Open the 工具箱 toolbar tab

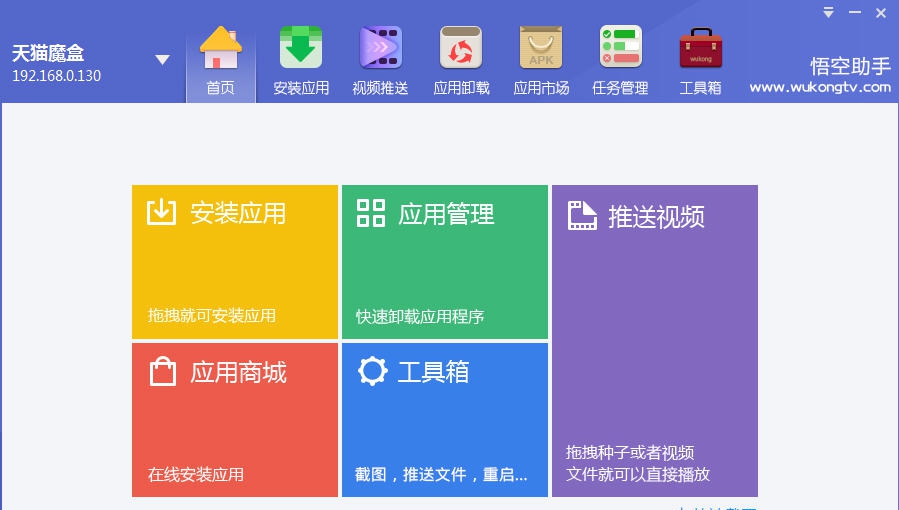tap(700, 62)
